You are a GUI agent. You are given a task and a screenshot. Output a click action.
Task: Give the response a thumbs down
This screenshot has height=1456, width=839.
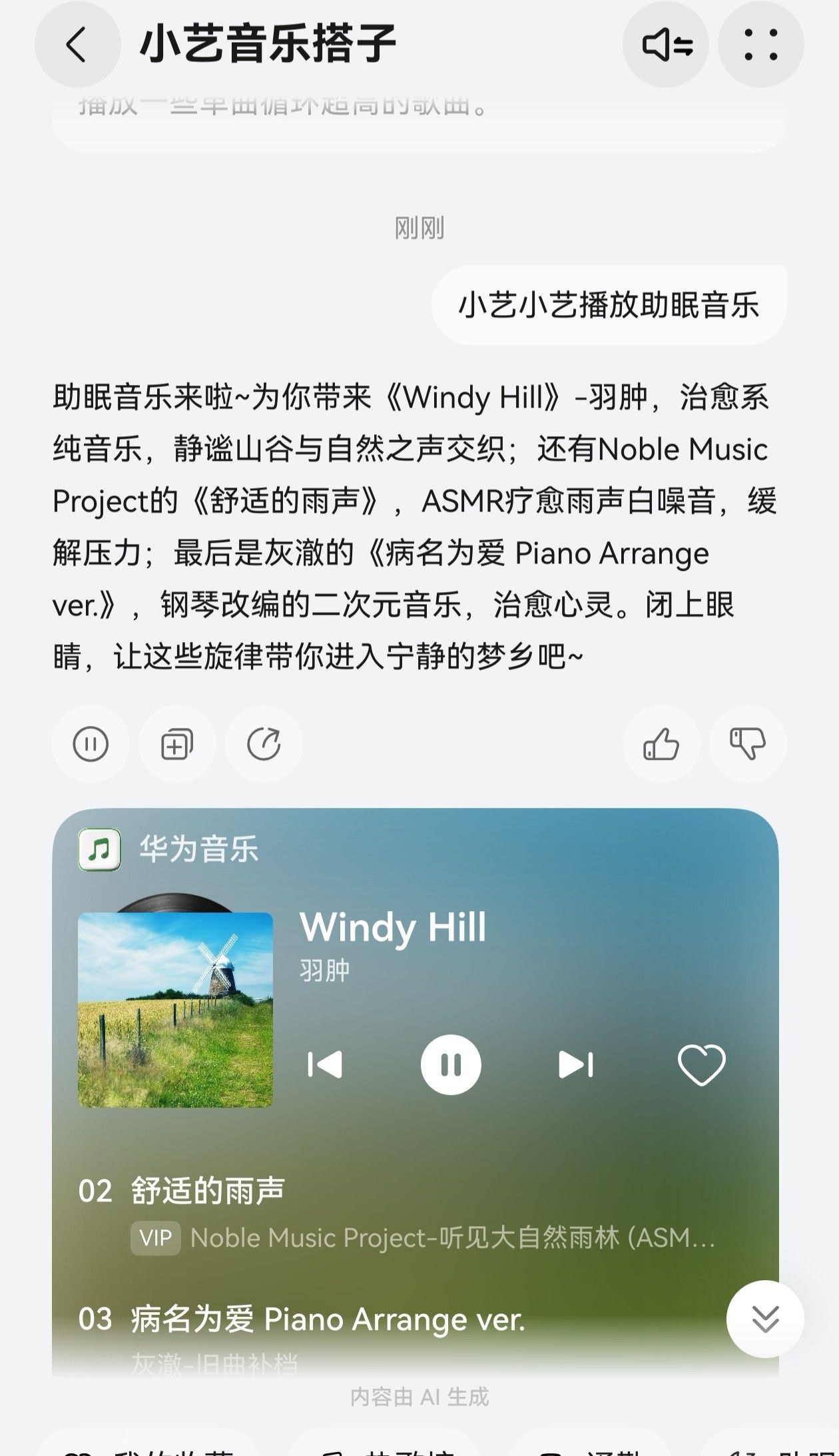click(748, 745)
